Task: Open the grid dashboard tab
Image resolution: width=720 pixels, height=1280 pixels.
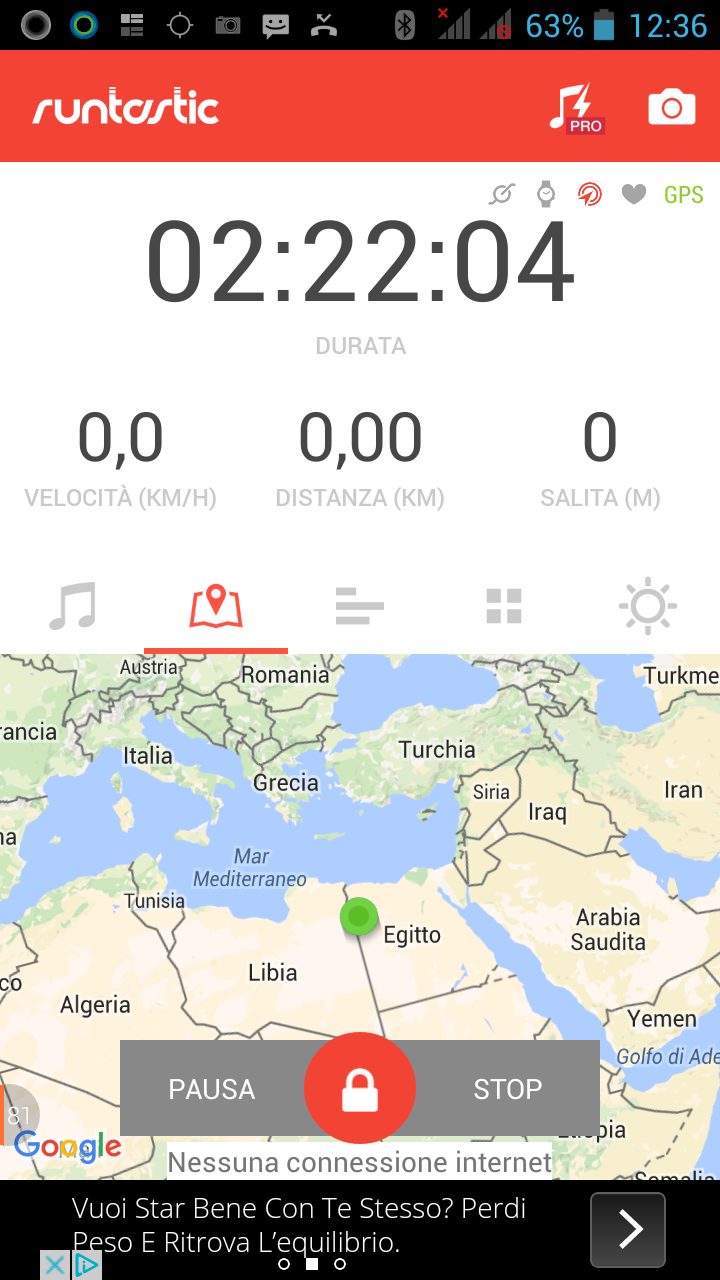Action: pyautogui.click(x=504, y=606)
